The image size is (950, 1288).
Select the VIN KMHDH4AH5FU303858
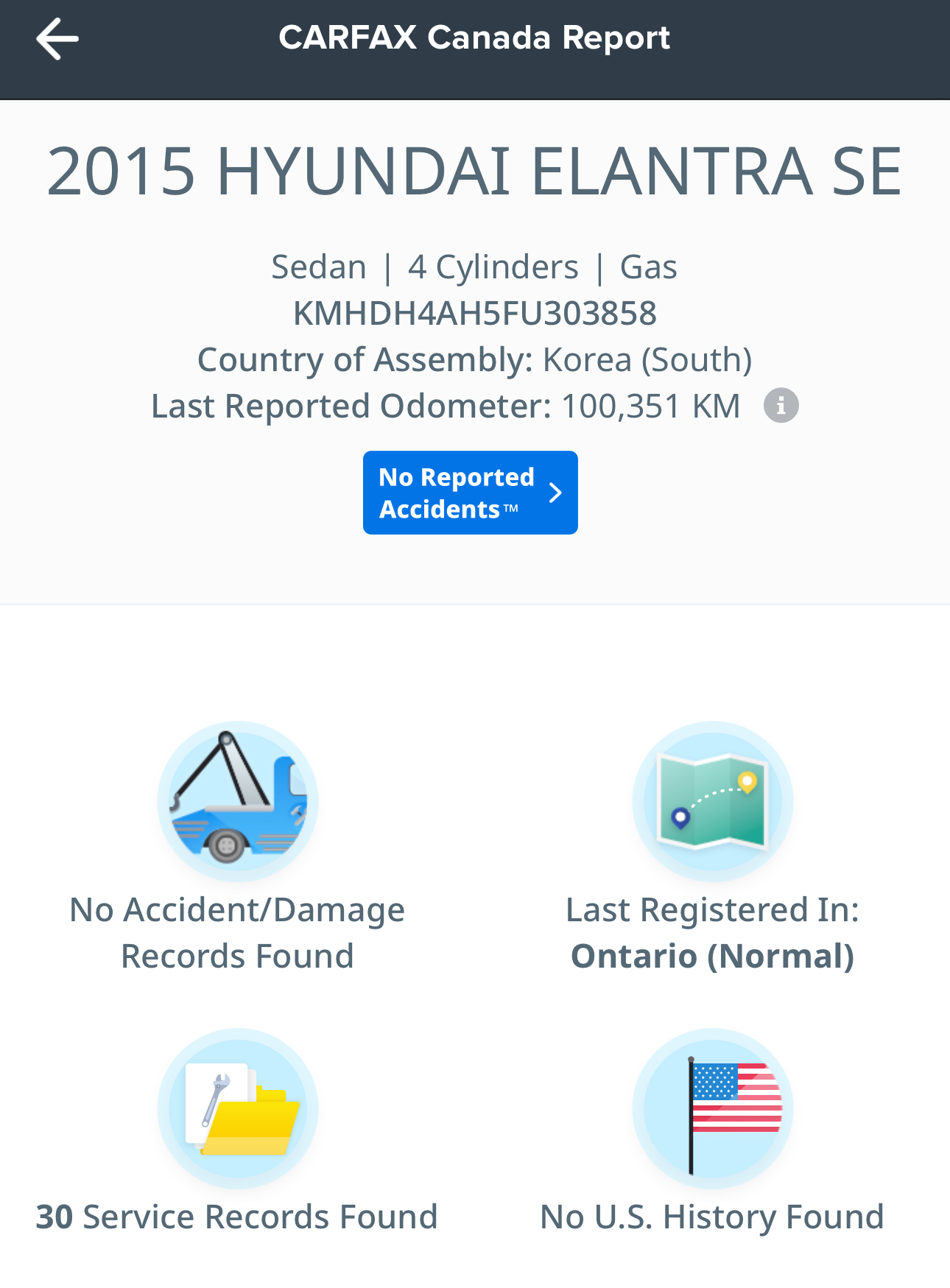point(475,313)
